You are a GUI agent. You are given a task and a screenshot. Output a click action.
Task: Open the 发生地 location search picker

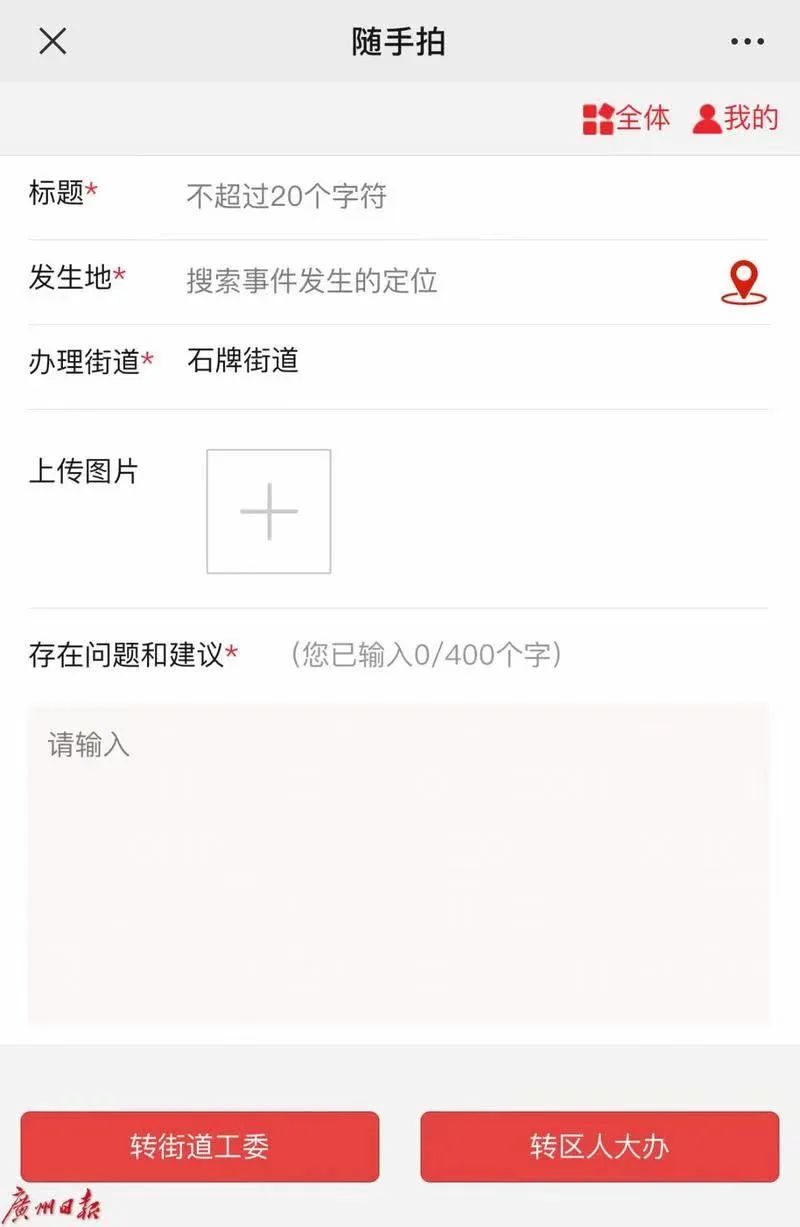tap(310, 282)
